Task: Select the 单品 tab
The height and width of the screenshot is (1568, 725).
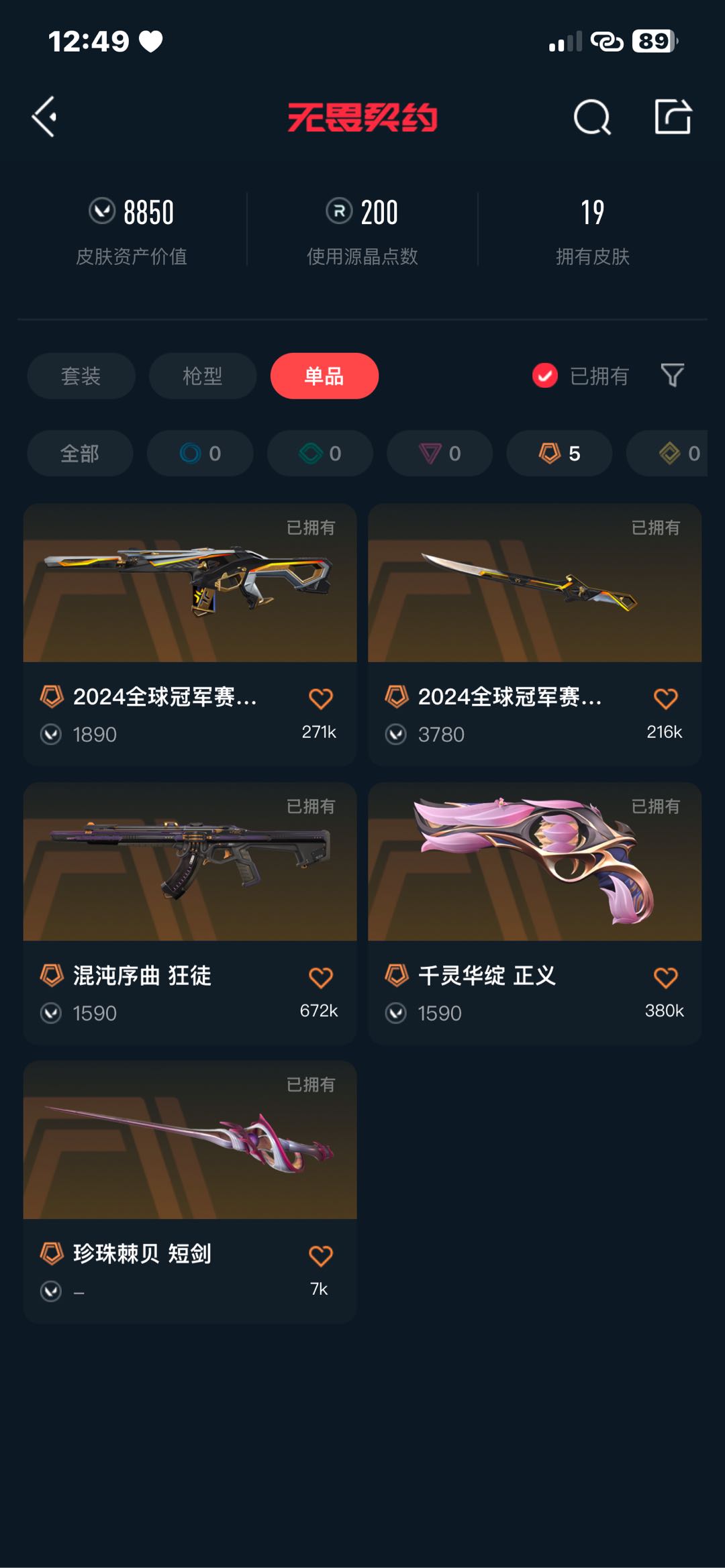Action: click(x=324, y=376)
